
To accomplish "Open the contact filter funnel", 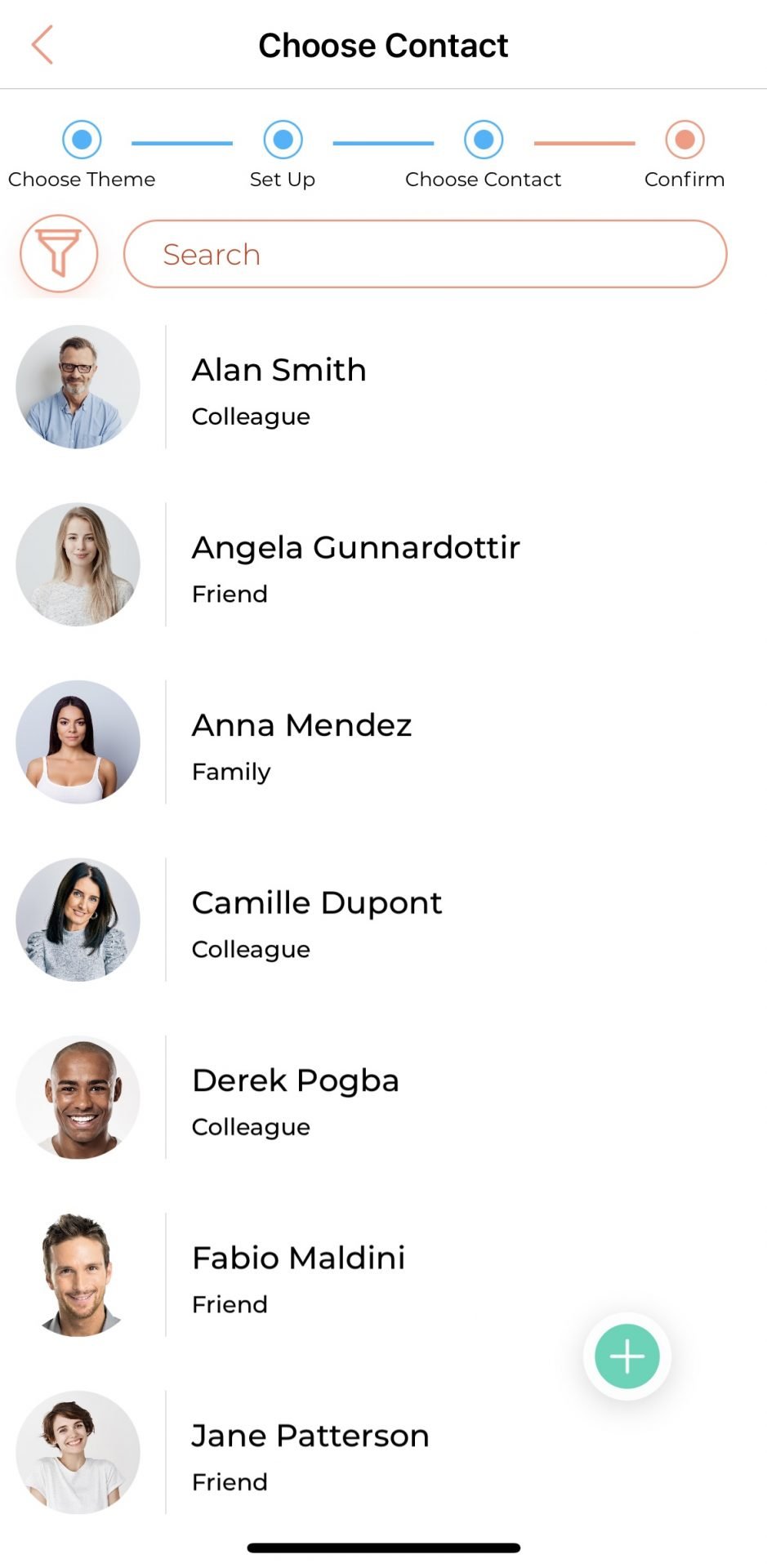I will pyautogui.click(x=59, y=254).
